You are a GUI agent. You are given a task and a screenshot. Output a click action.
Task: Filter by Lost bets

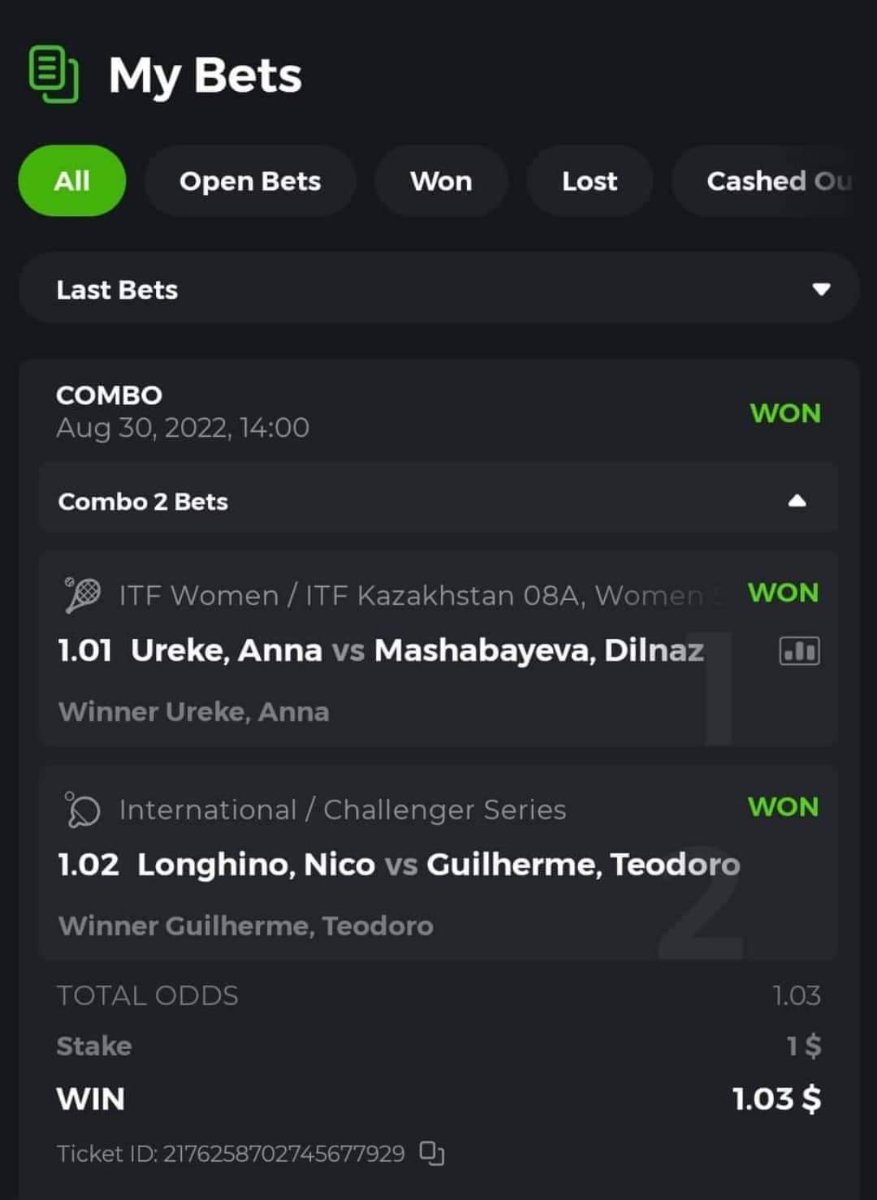(x=589, y=181)
